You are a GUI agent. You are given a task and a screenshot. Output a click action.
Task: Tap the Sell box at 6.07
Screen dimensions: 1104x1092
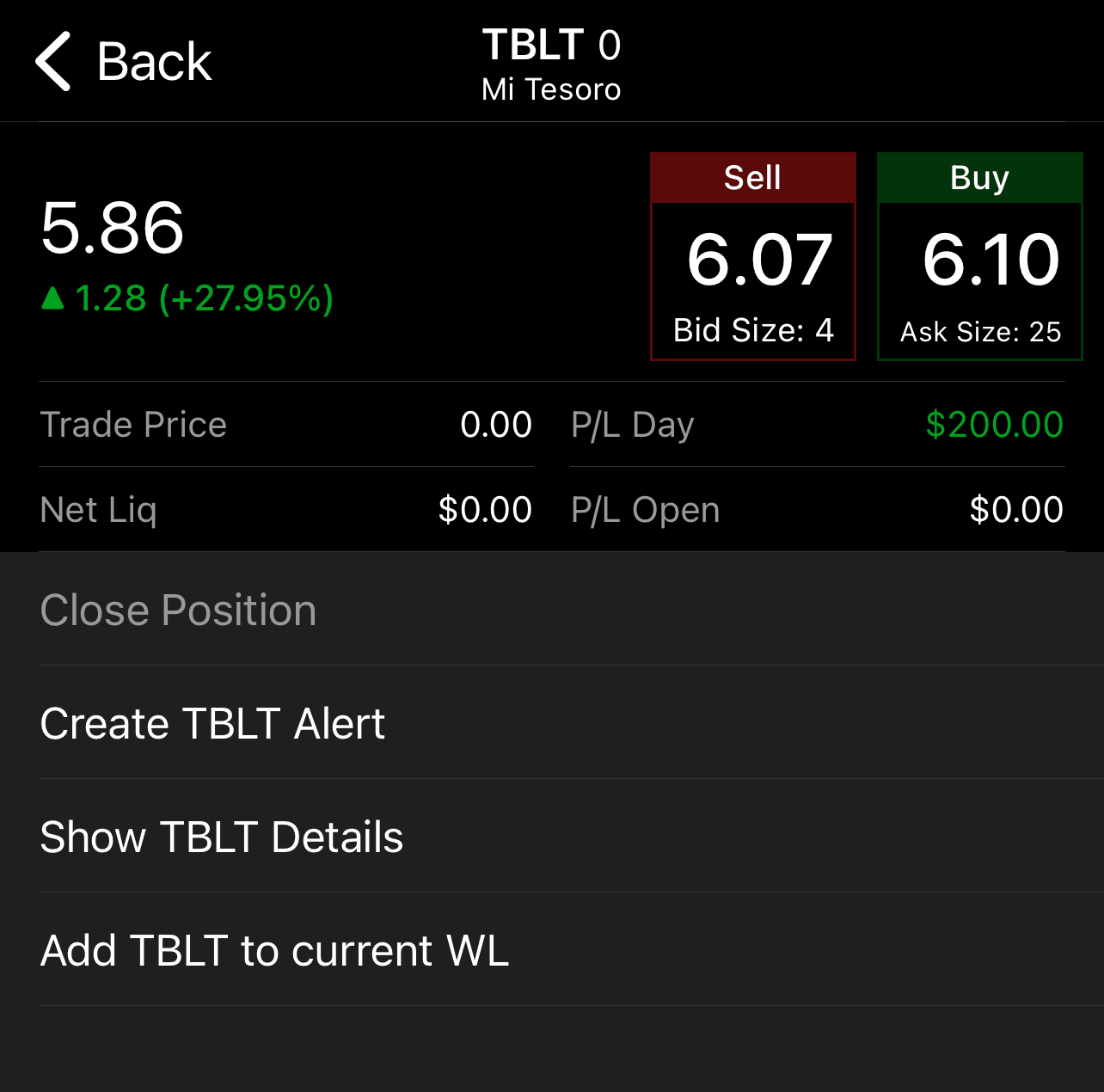click(753, 257)
